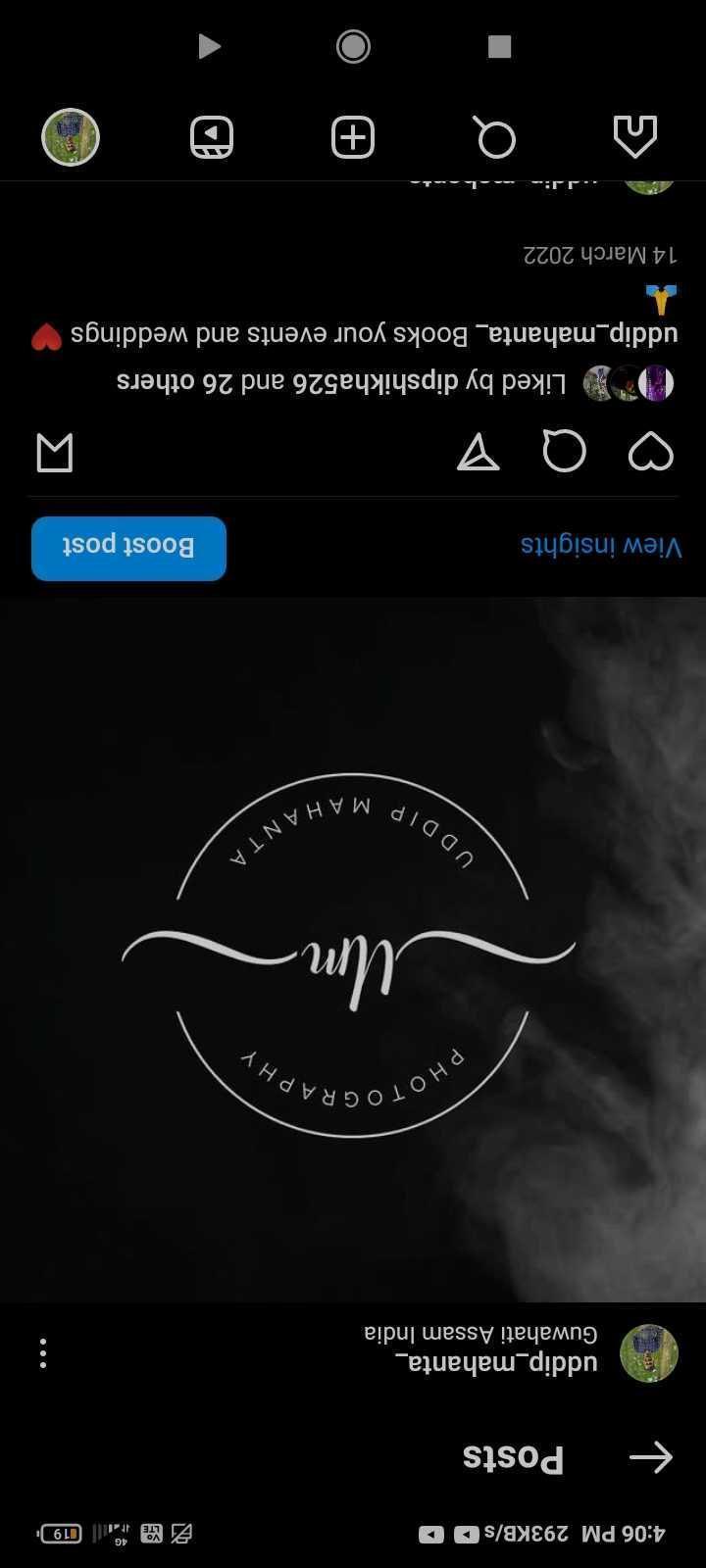View who liked: dipshikha526 and 26 others
This screenshot has height=1568, width=706.
(341, 382)
